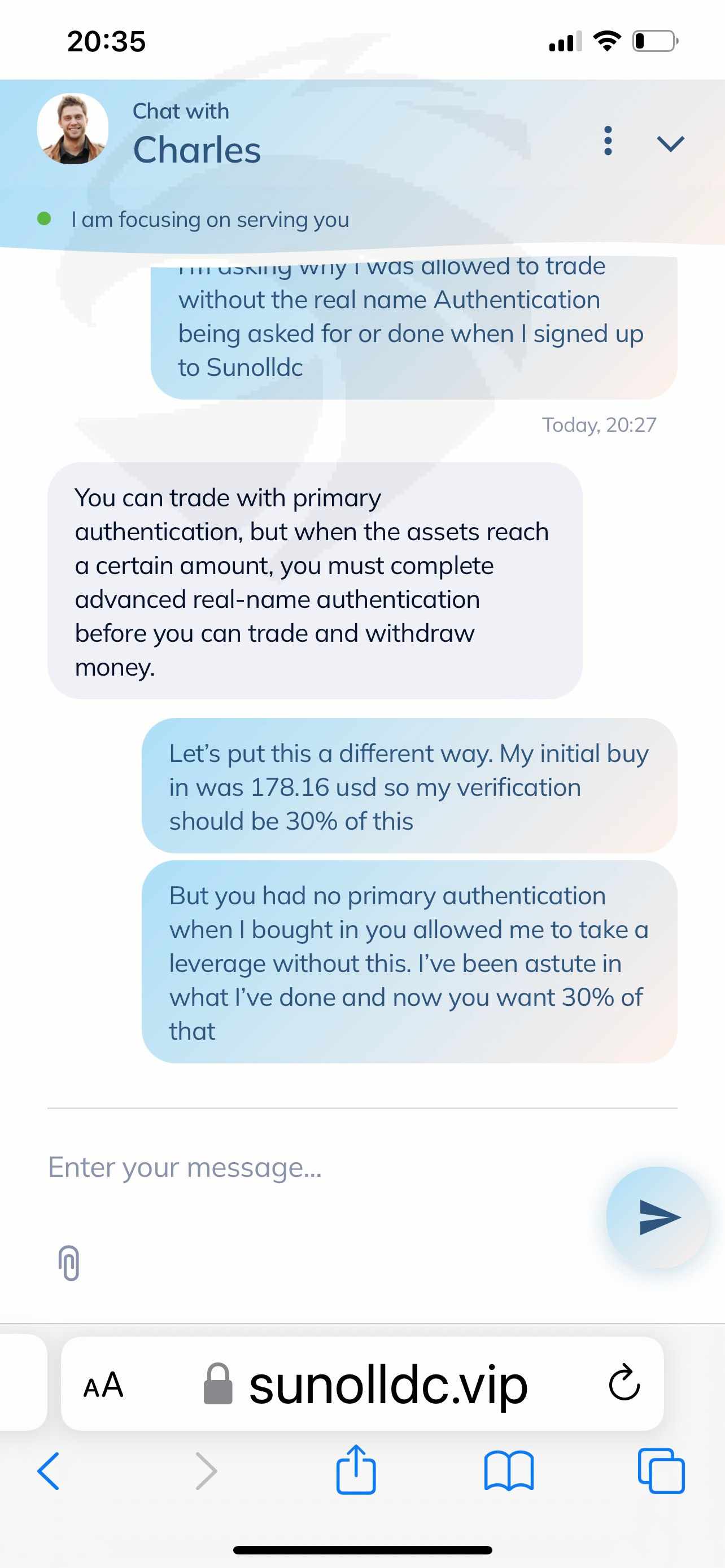Minimize the chat with the down chevron
This screenshot has height=1568, width=725.
tap(670, 143)
